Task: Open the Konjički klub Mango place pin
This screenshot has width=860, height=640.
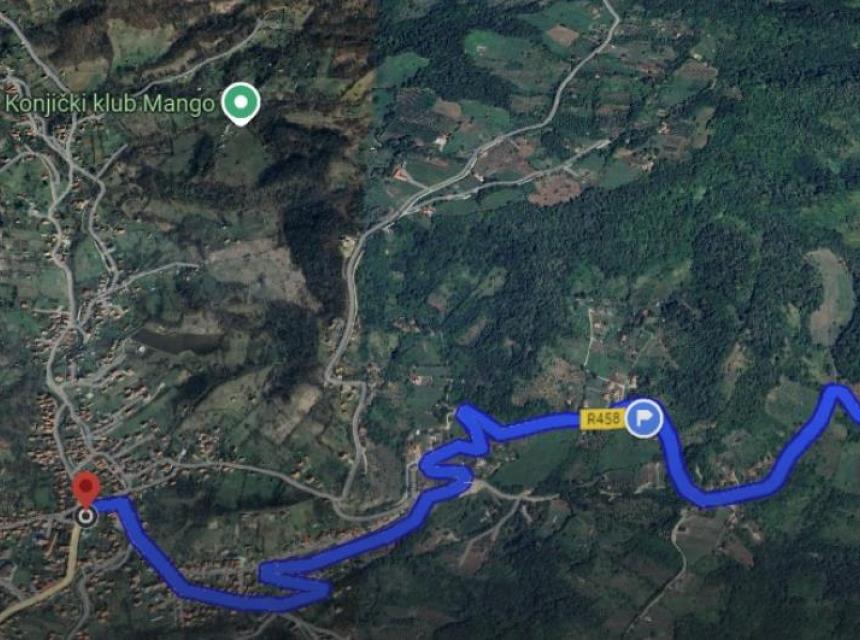Action: click(240, 102)
